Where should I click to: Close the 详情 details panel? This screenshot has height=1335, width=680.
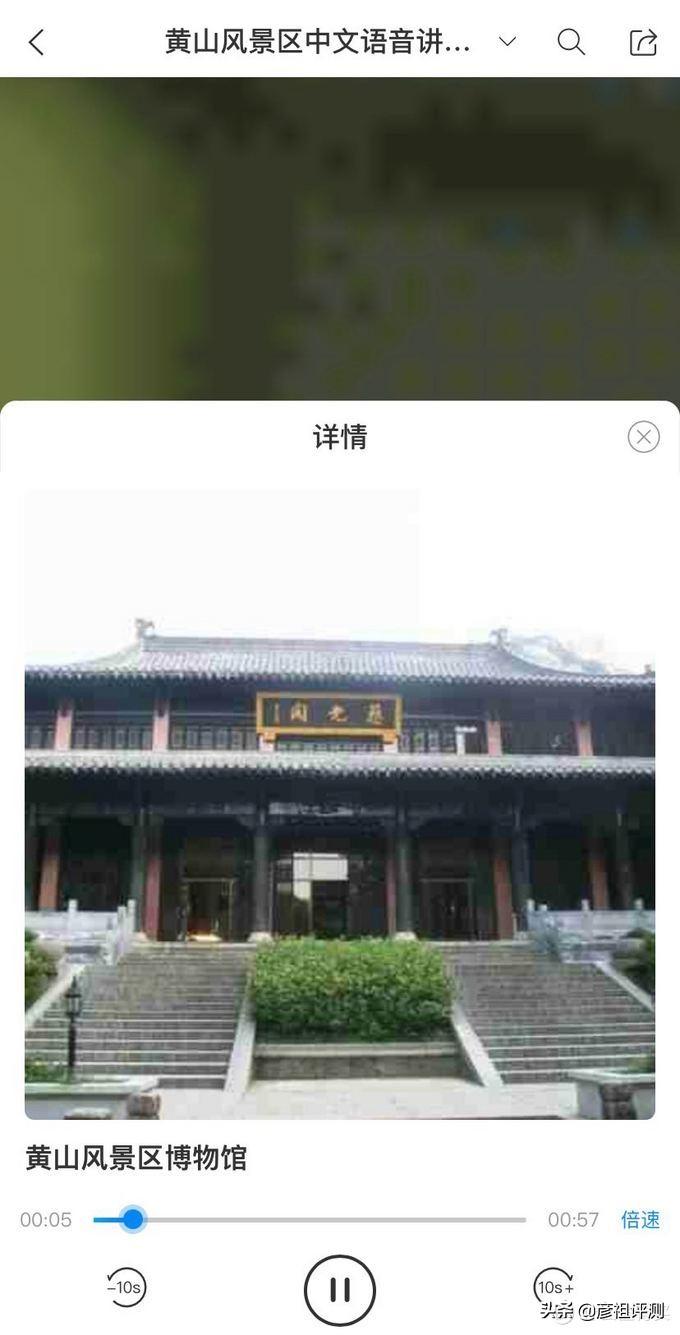coord(644,437)
